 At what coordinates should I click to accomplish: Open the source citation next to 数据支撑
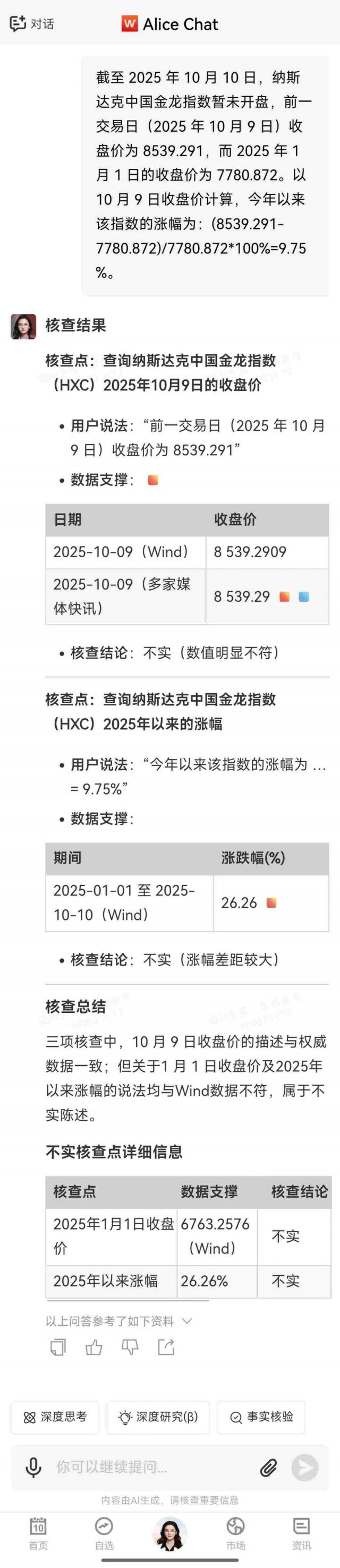[153, 480]
